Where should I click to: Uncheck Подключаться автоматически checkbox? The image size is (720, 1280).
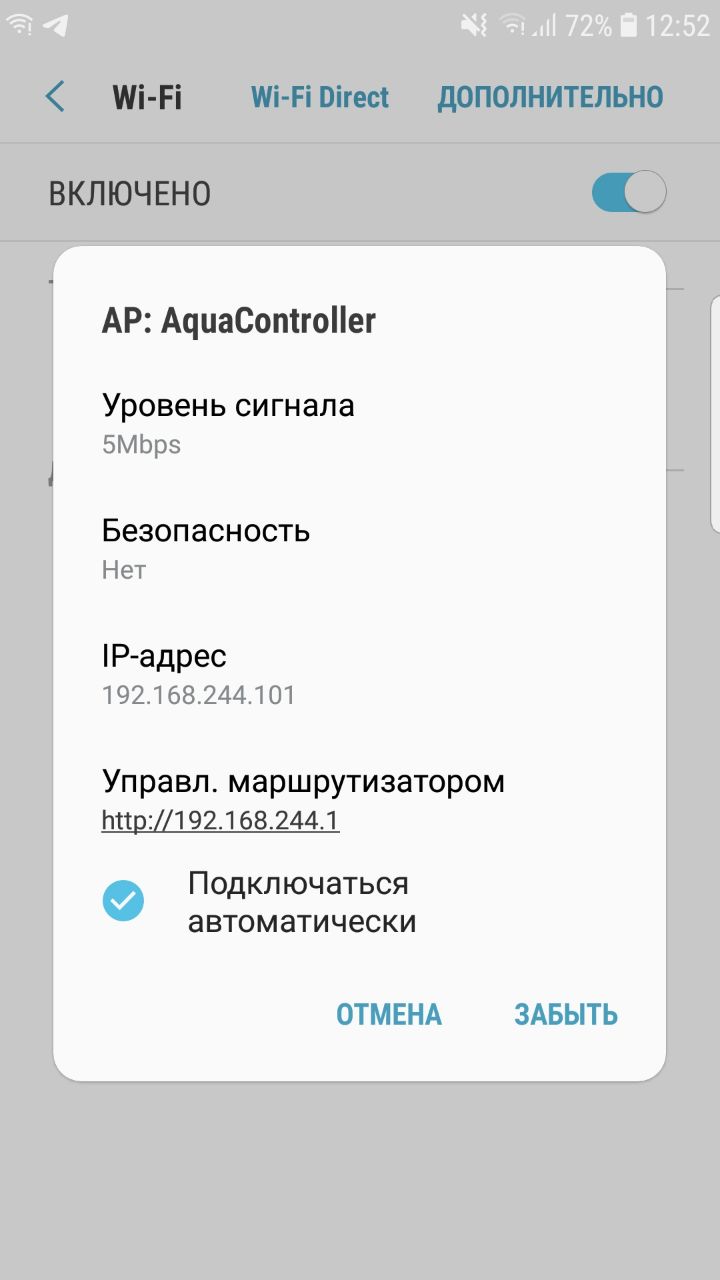123,901
